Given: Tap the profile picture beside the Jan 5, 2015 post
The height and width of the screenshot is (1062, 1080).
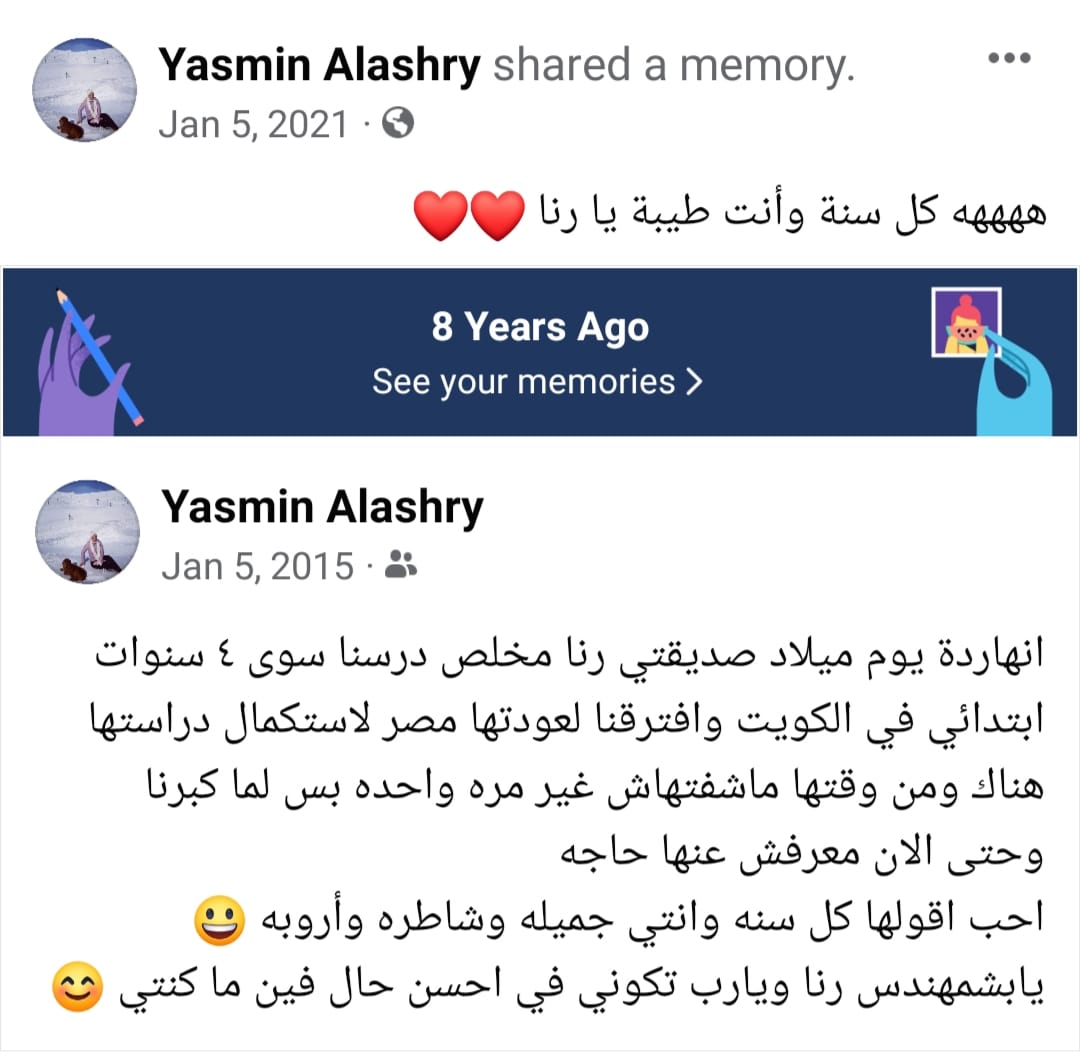Looking at the screenshot, I should 87,532.
